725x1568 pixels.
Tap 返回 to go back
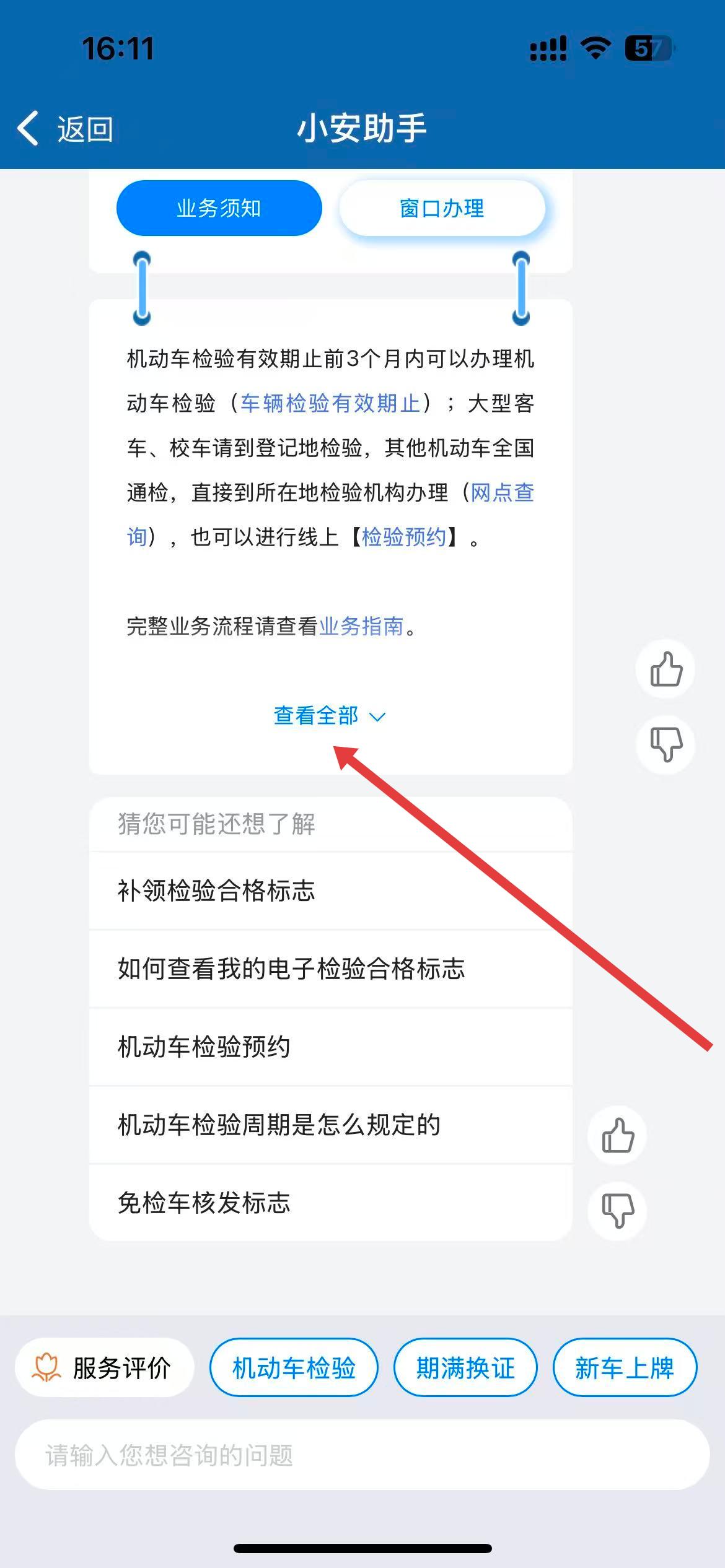point(65,129)
